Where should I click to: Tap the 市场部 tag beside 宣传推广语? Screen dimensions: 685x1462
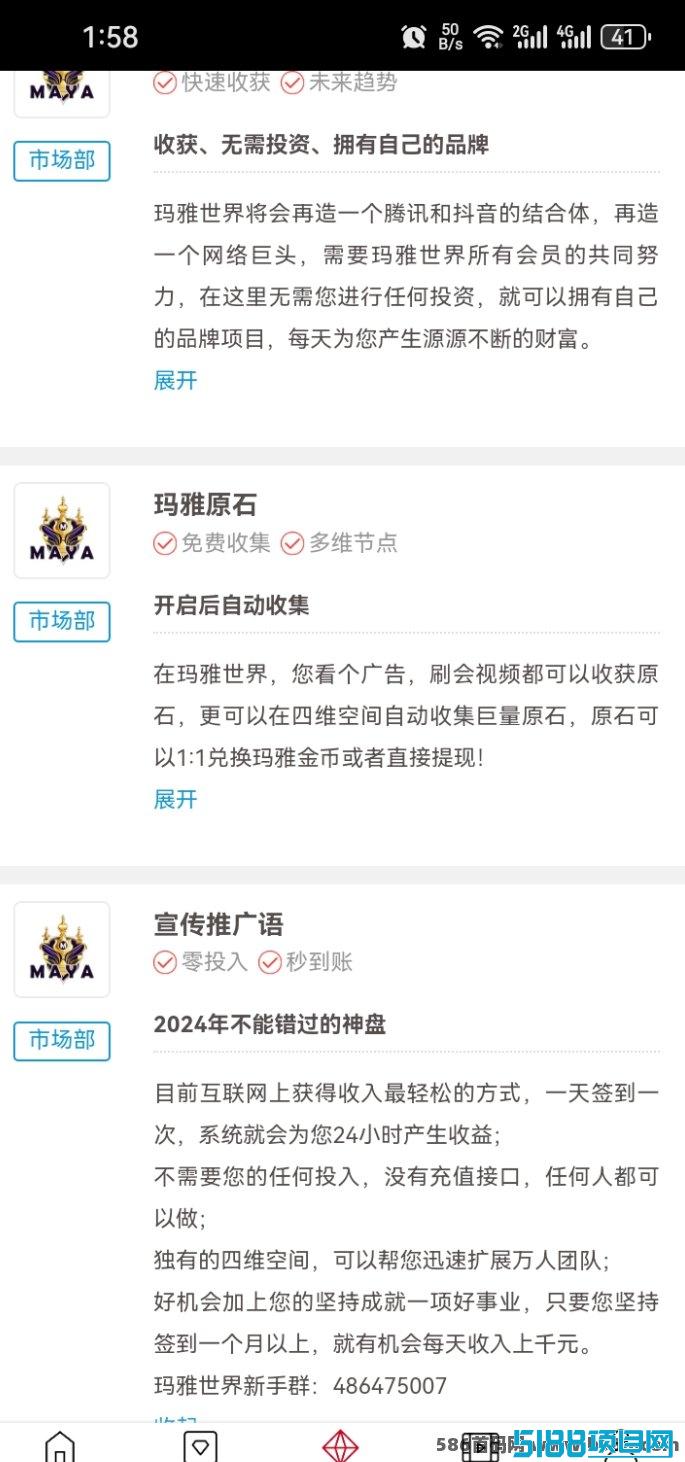(x=62, y=1040)
